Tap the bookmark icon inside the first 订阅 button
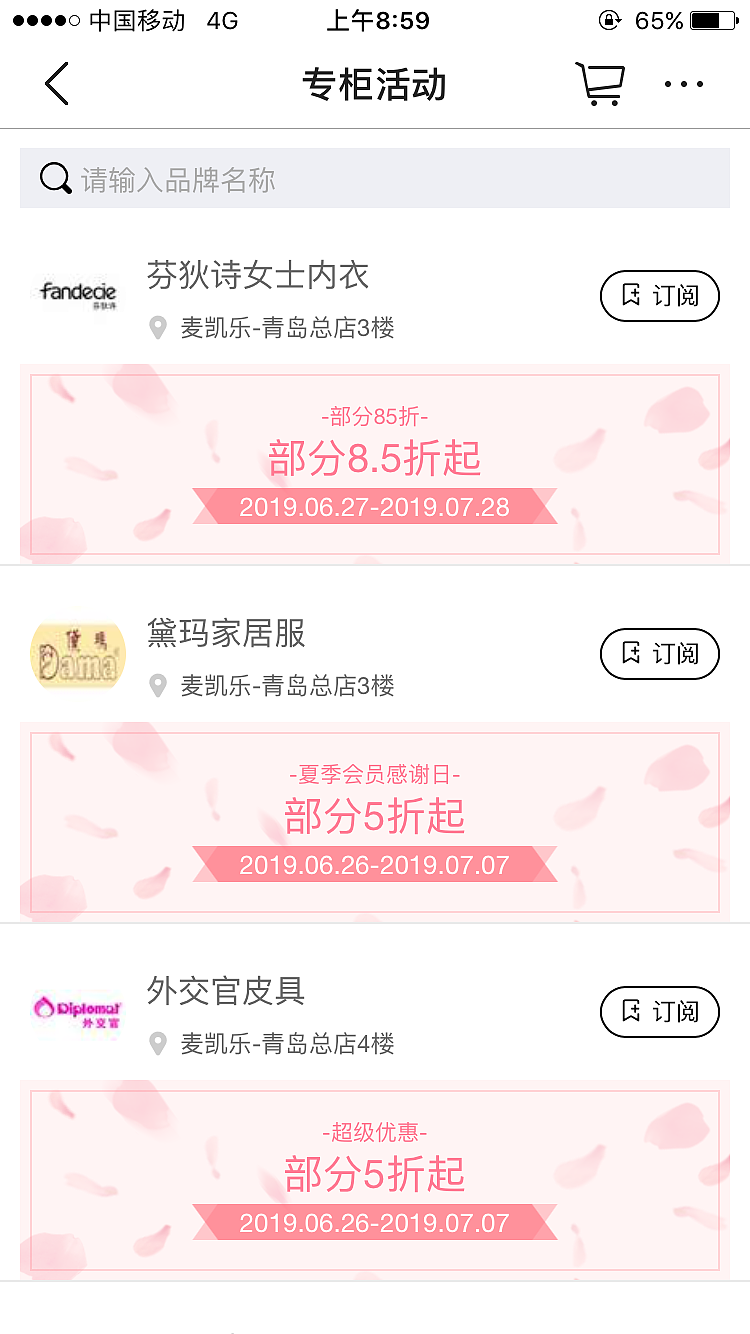 pos(631,296)
